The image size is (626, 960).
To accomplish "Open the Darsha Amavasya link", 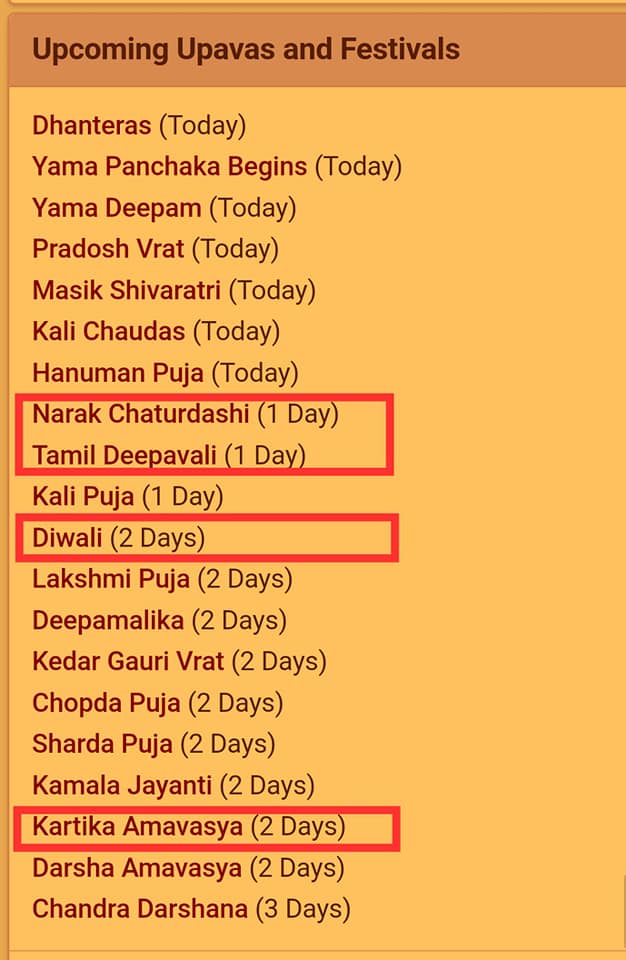I will (137, 868).
